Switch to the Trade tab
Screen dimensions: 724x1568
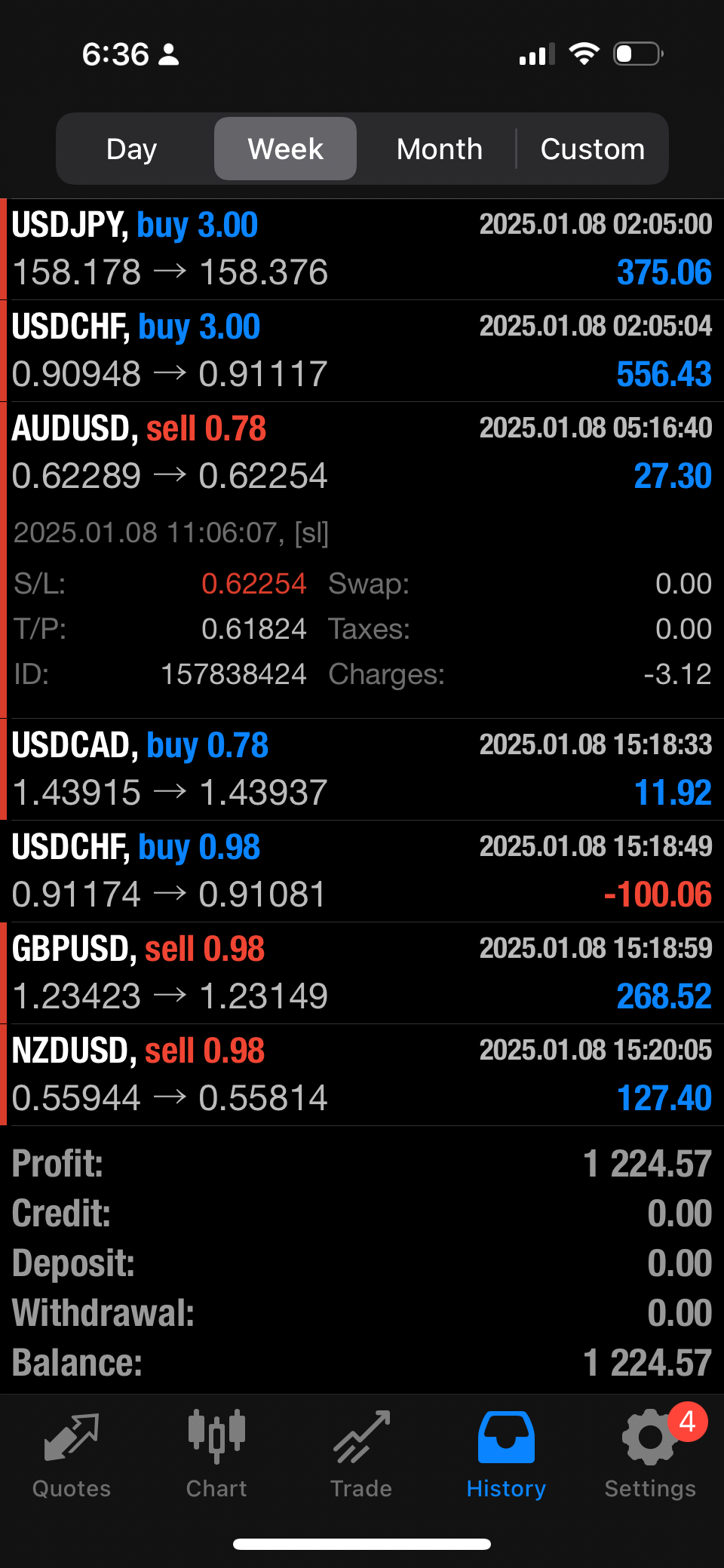pos(361,1456)
